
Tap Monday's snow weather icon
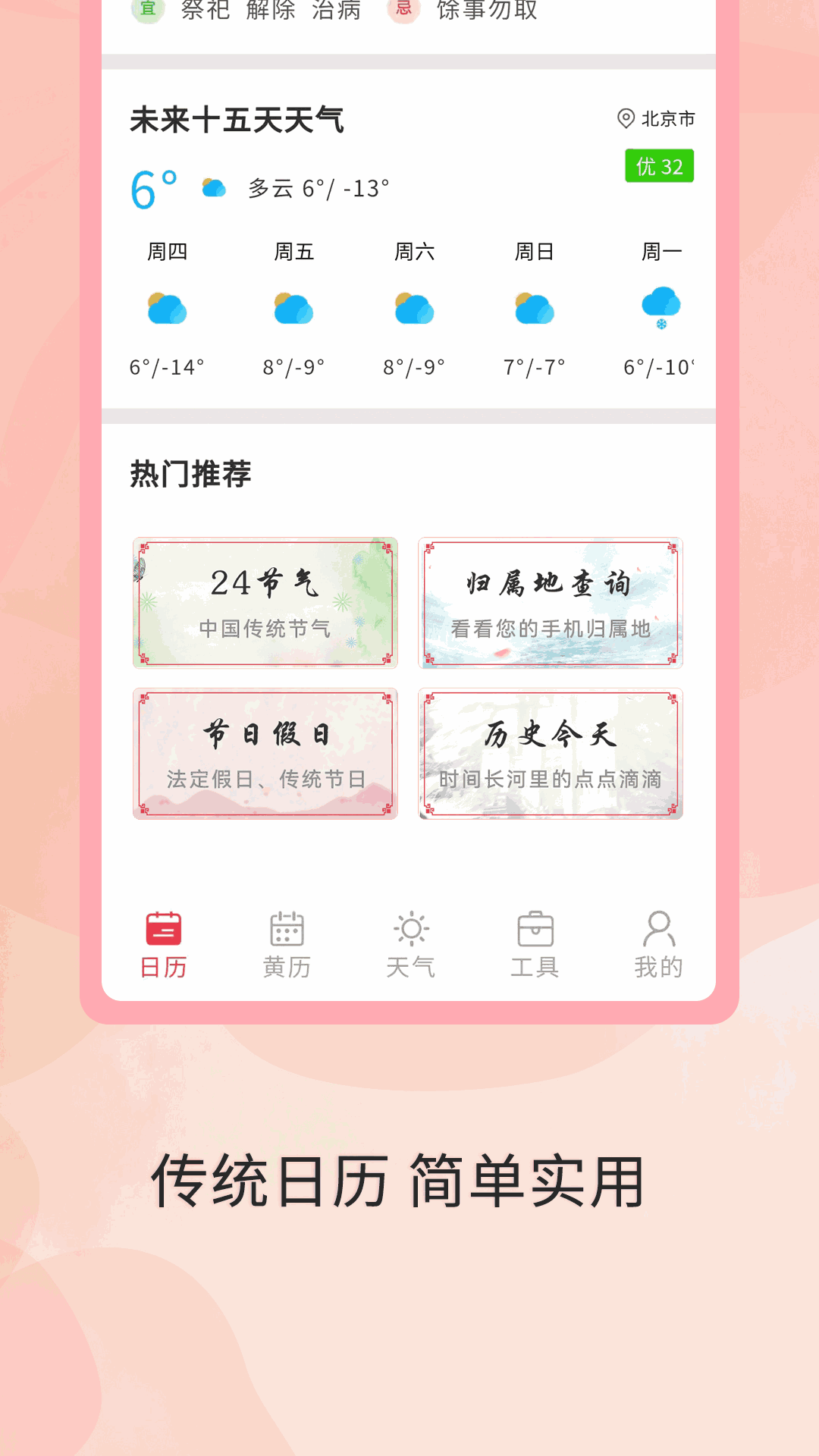pos(661,307)
